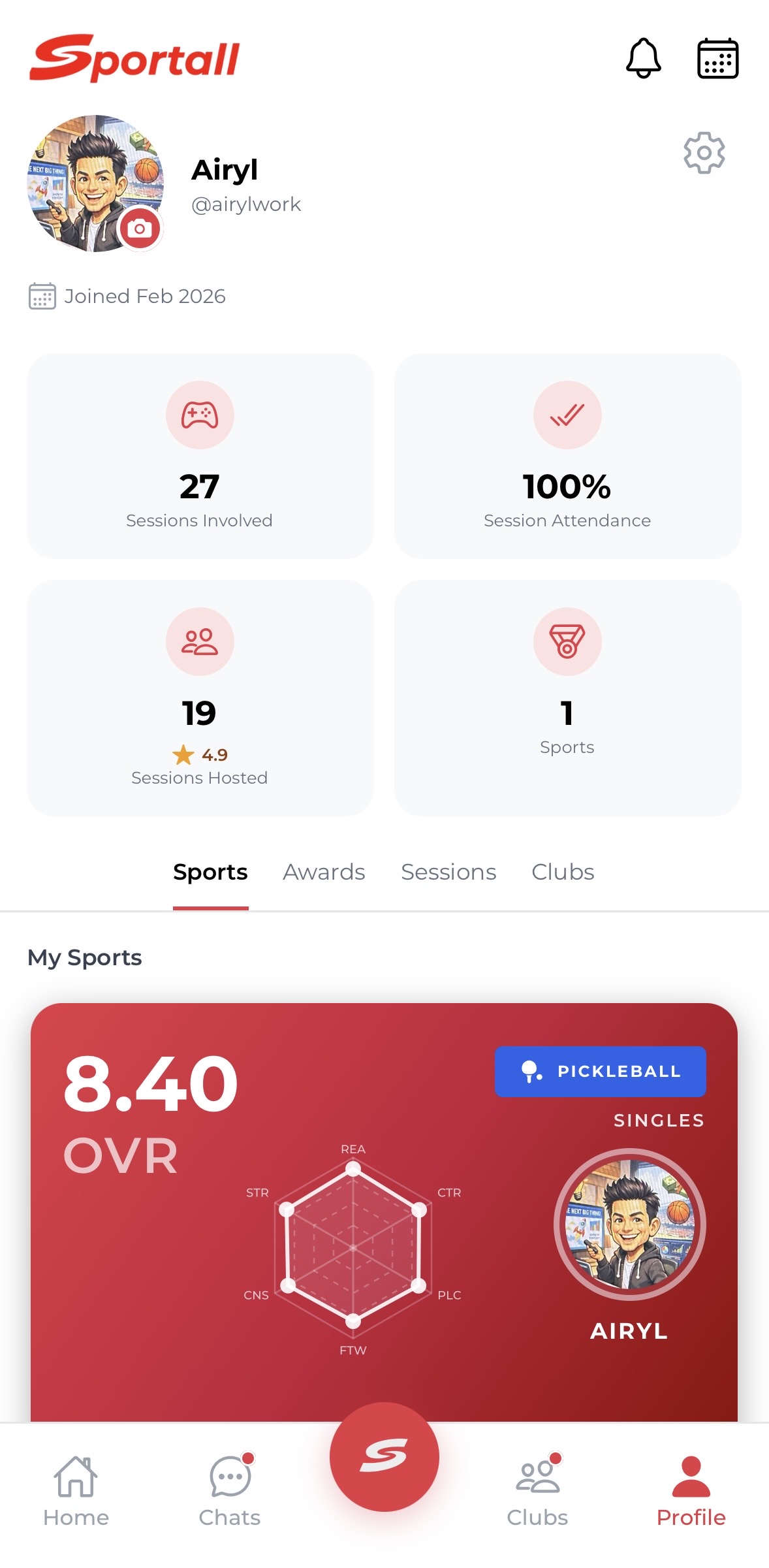Tap the medal icon above Sports count
Image resolution: width=769 pixels, height=1568 pixels.
(567, 641)
